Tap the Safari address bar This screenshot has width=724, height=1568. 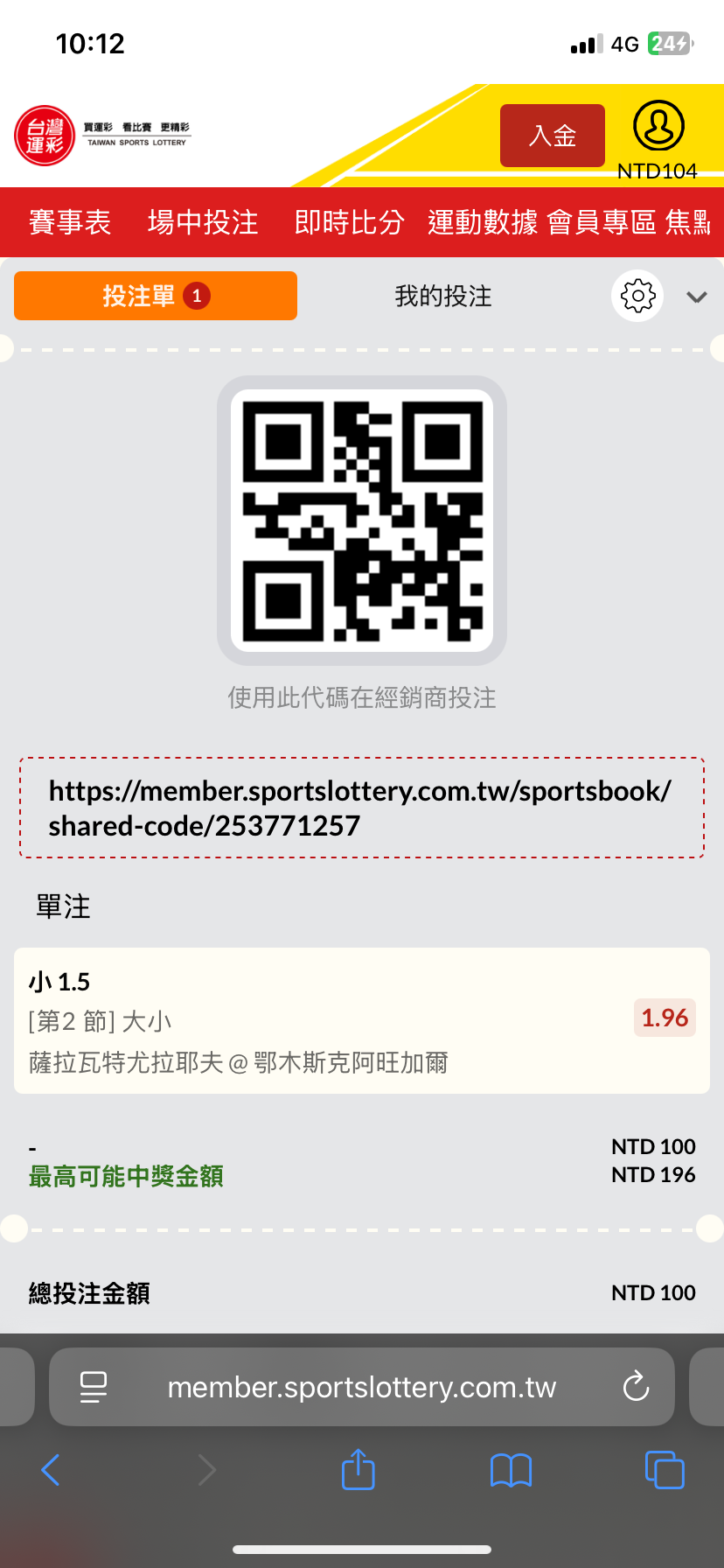[362, 1387]
